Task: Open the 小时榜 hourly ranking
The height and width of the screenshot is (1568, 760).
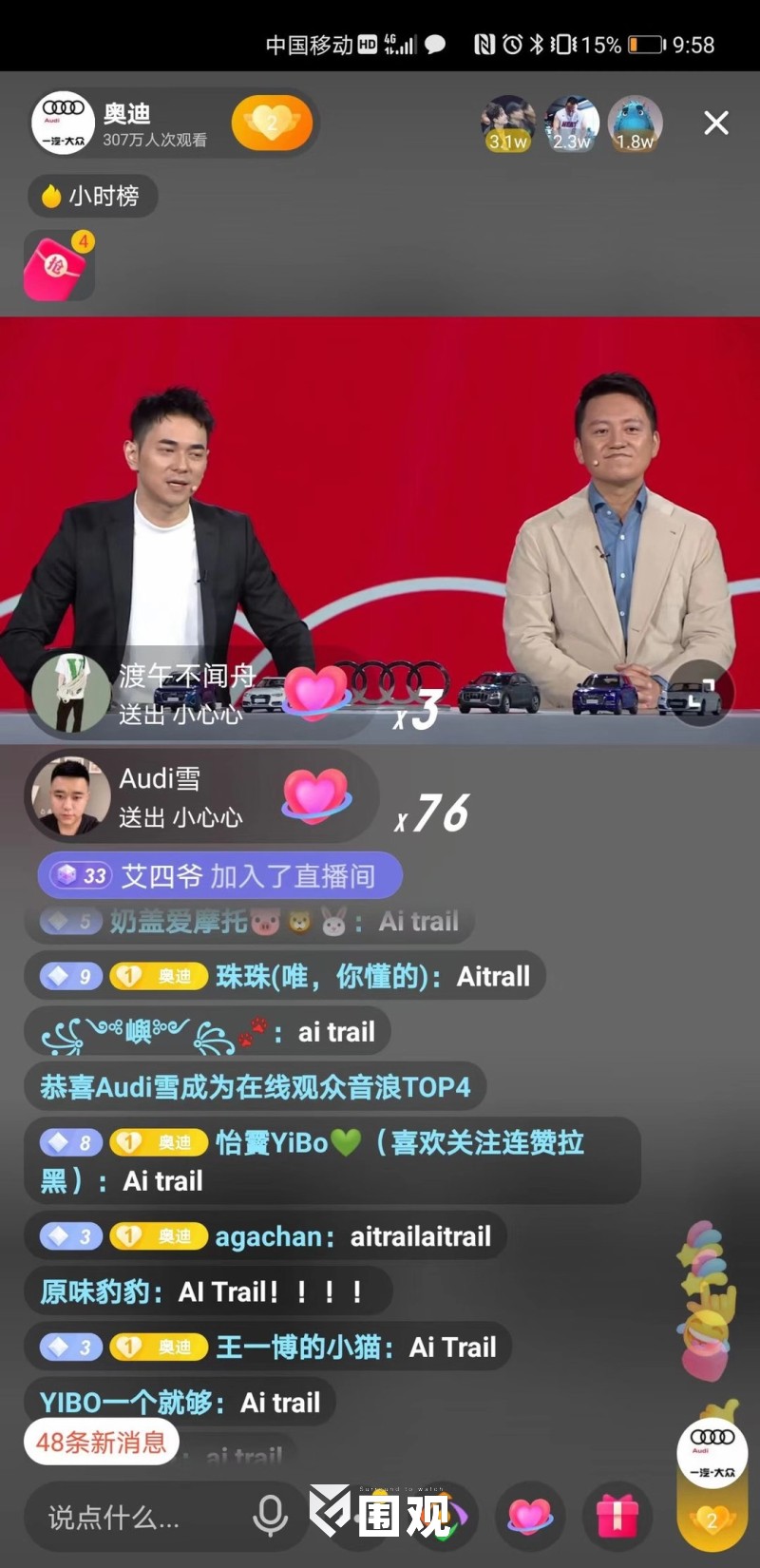Action: (92, 197)
